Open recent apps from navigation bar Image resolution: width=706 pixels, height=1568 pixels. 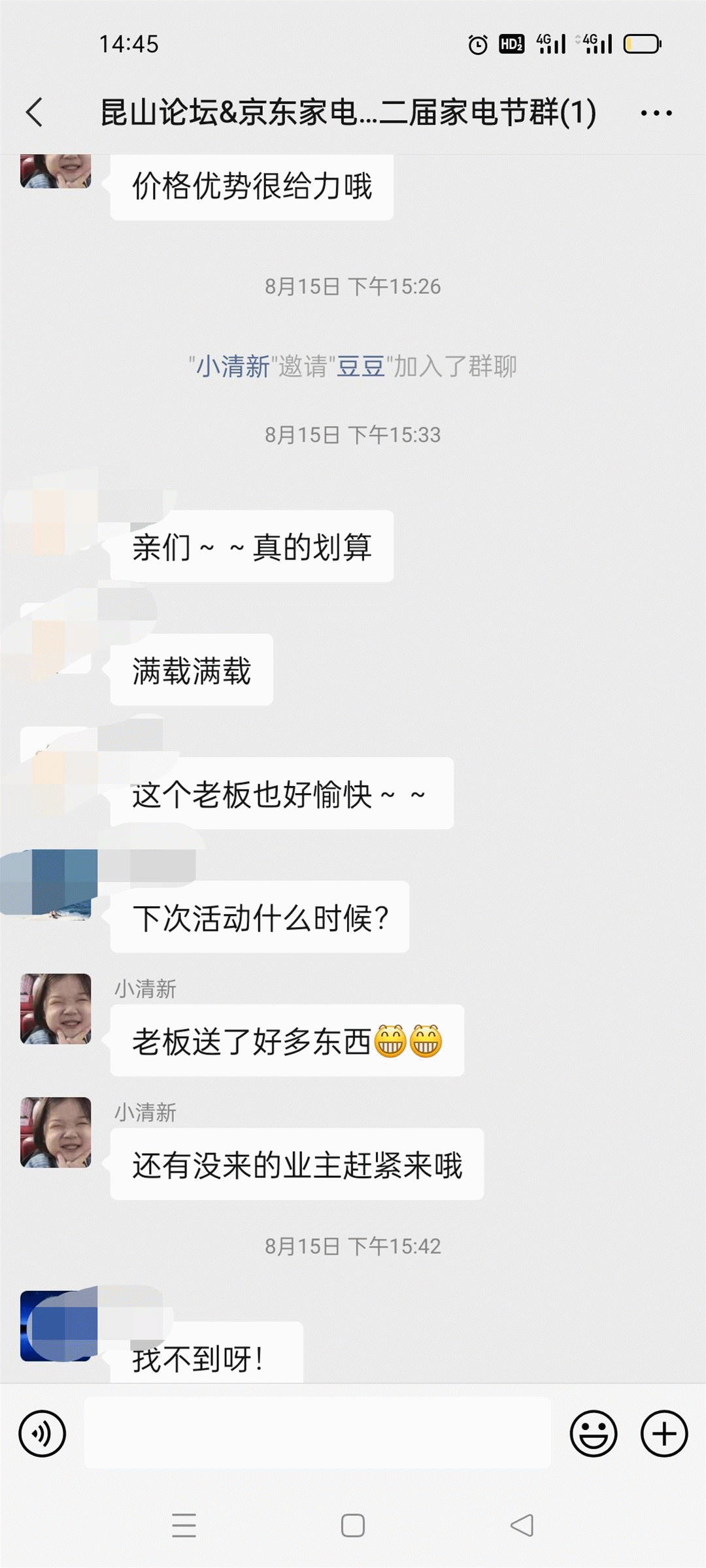(184, 1526)
